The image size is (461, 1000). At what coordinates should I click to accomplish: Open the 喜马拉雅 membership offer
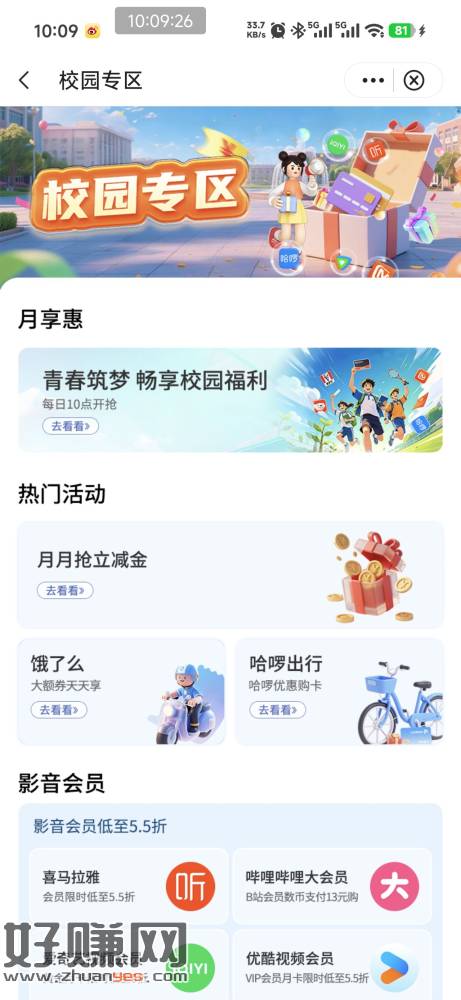pyautogui.click(x=129, y=886)
